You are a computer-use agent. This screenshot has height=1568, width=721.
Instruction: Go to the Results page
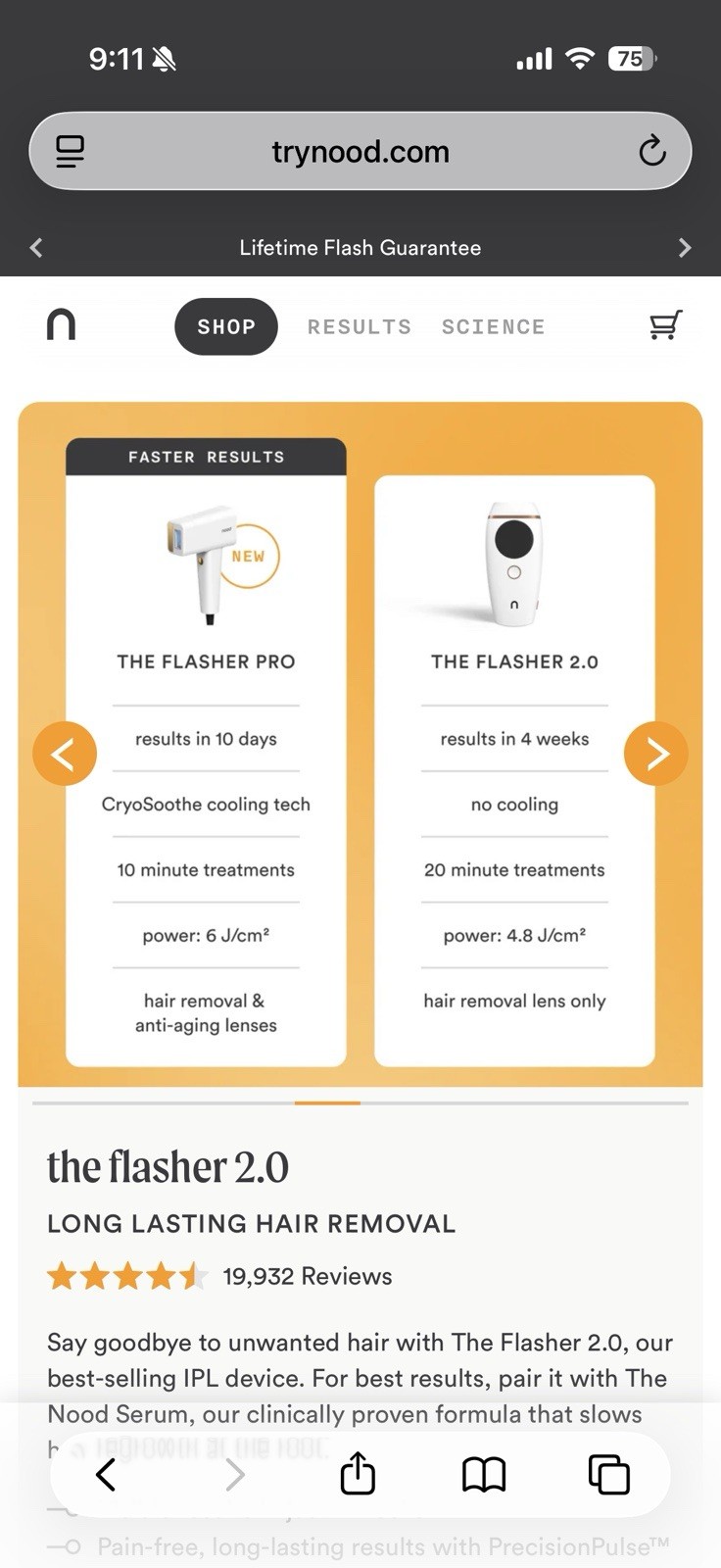tap(360, 326)
